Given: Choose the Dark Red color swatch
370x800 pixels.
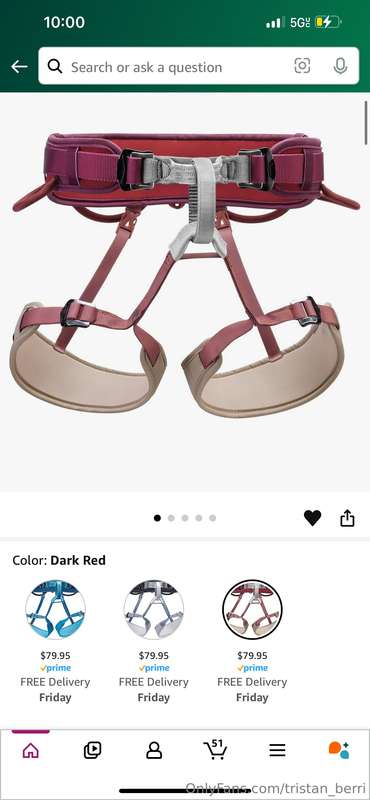Looking at the screenshot, I should point(252,609).
